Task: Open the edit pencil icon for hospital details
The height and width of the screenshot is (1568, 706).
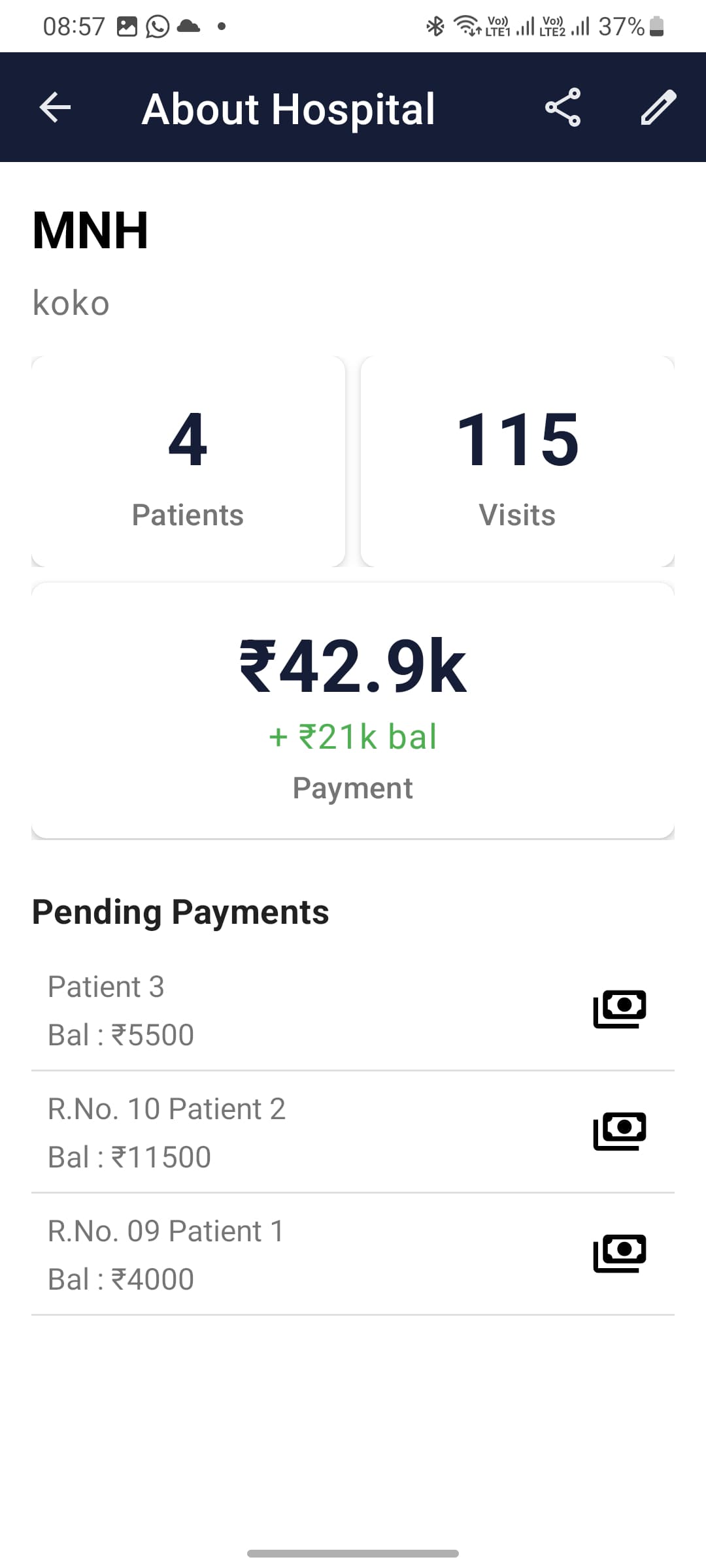Action: pos(659,108)
